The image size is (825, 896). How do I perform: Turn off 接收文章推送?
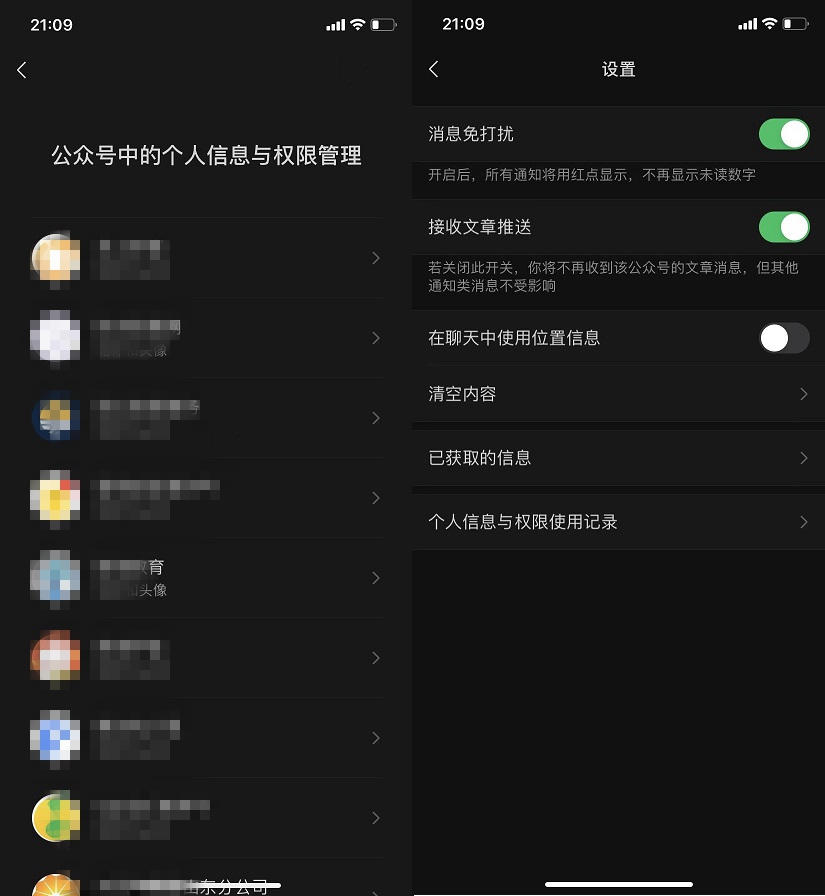784,227
